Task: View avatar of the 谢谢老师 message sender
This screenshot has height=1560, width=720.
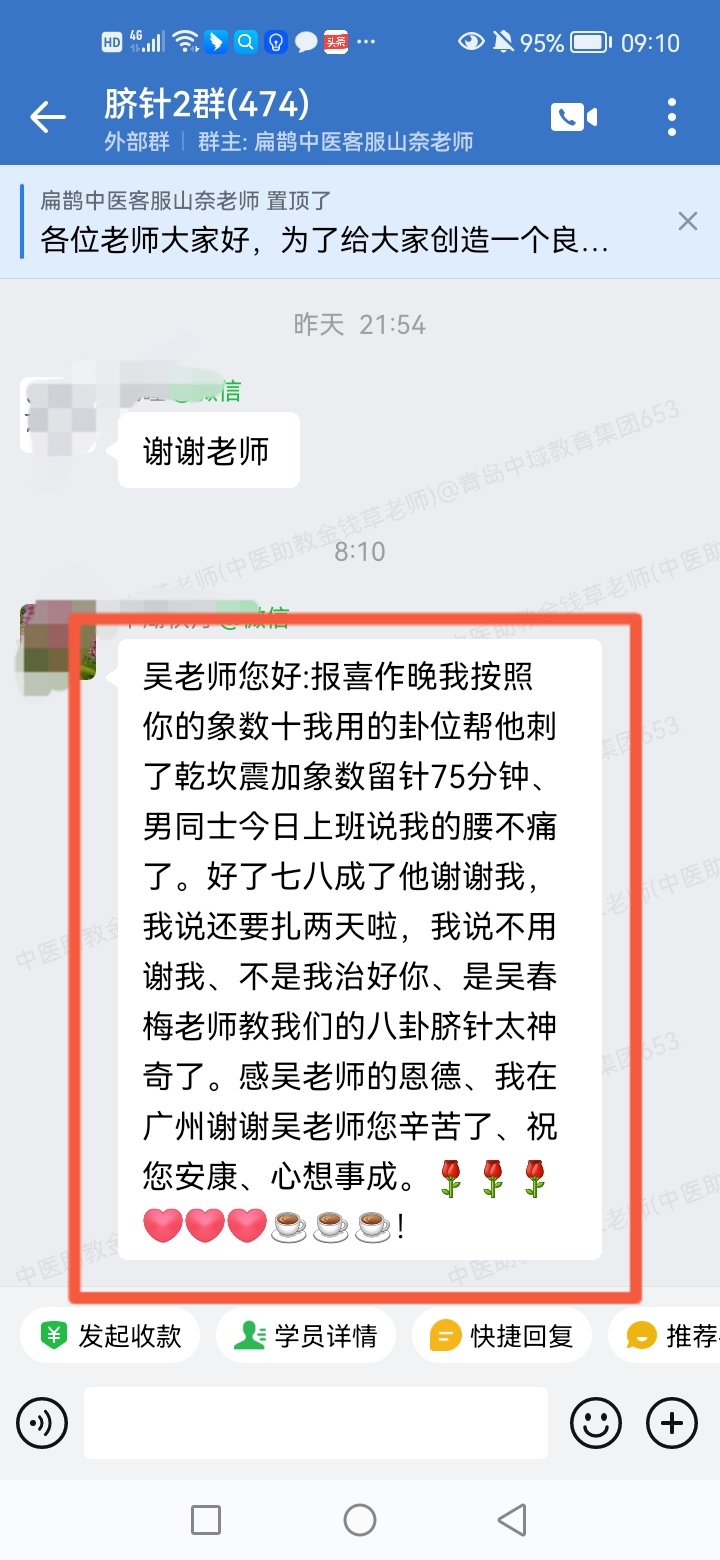Action: pyautogui.click(x=58, y=415)
